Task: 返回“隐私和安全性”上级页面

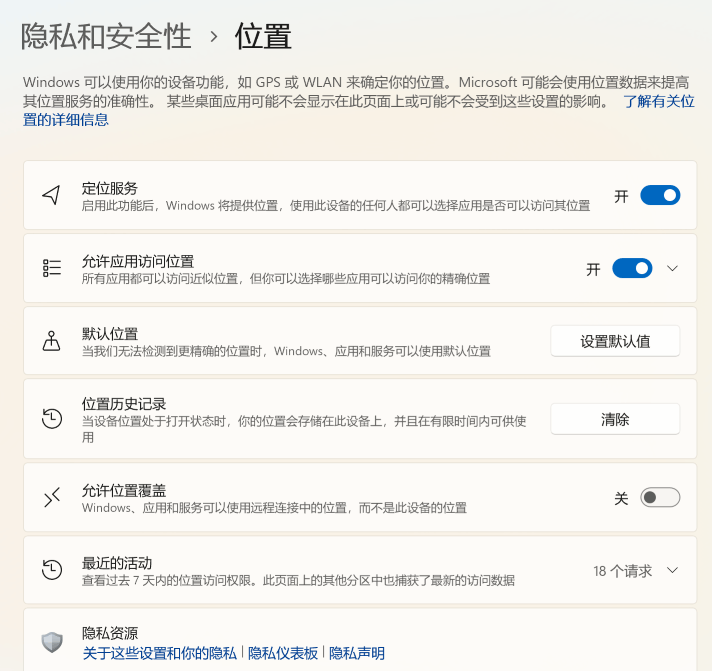Action: click(106, 37)
